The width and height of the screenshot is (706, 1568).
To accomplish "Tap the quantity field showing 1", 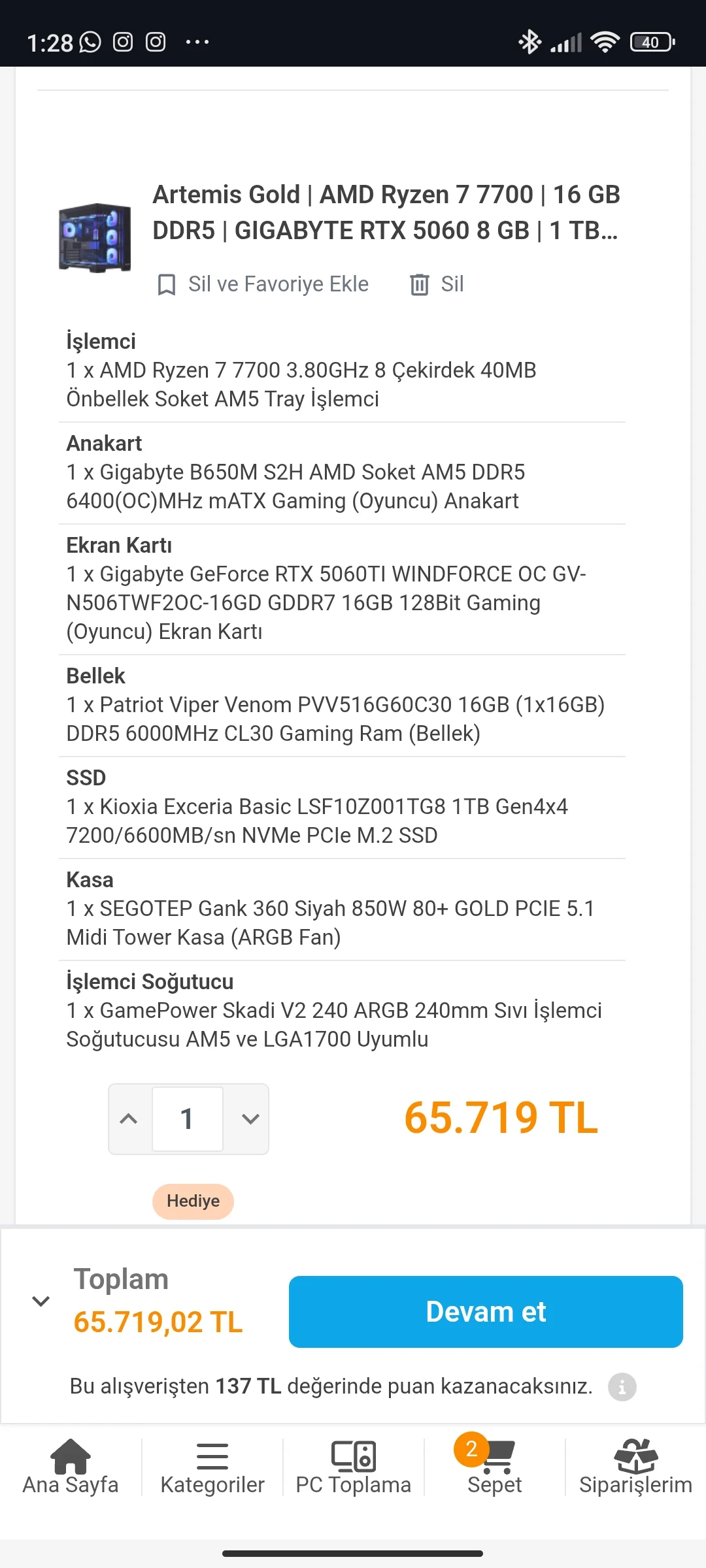I will [x=188, y=1119].
